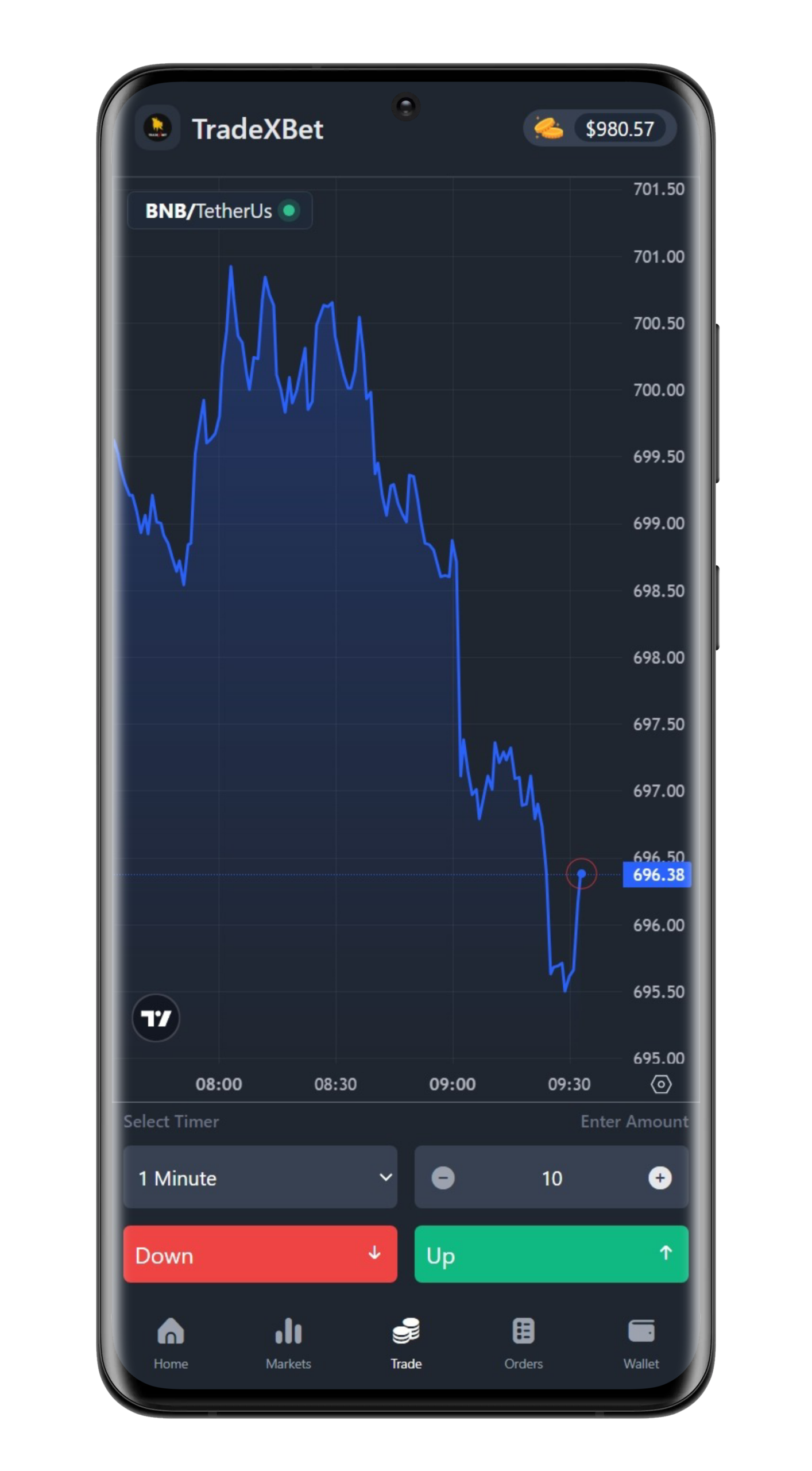
Task: Tap the TradeXBet app logo
Action: point(157,128)
